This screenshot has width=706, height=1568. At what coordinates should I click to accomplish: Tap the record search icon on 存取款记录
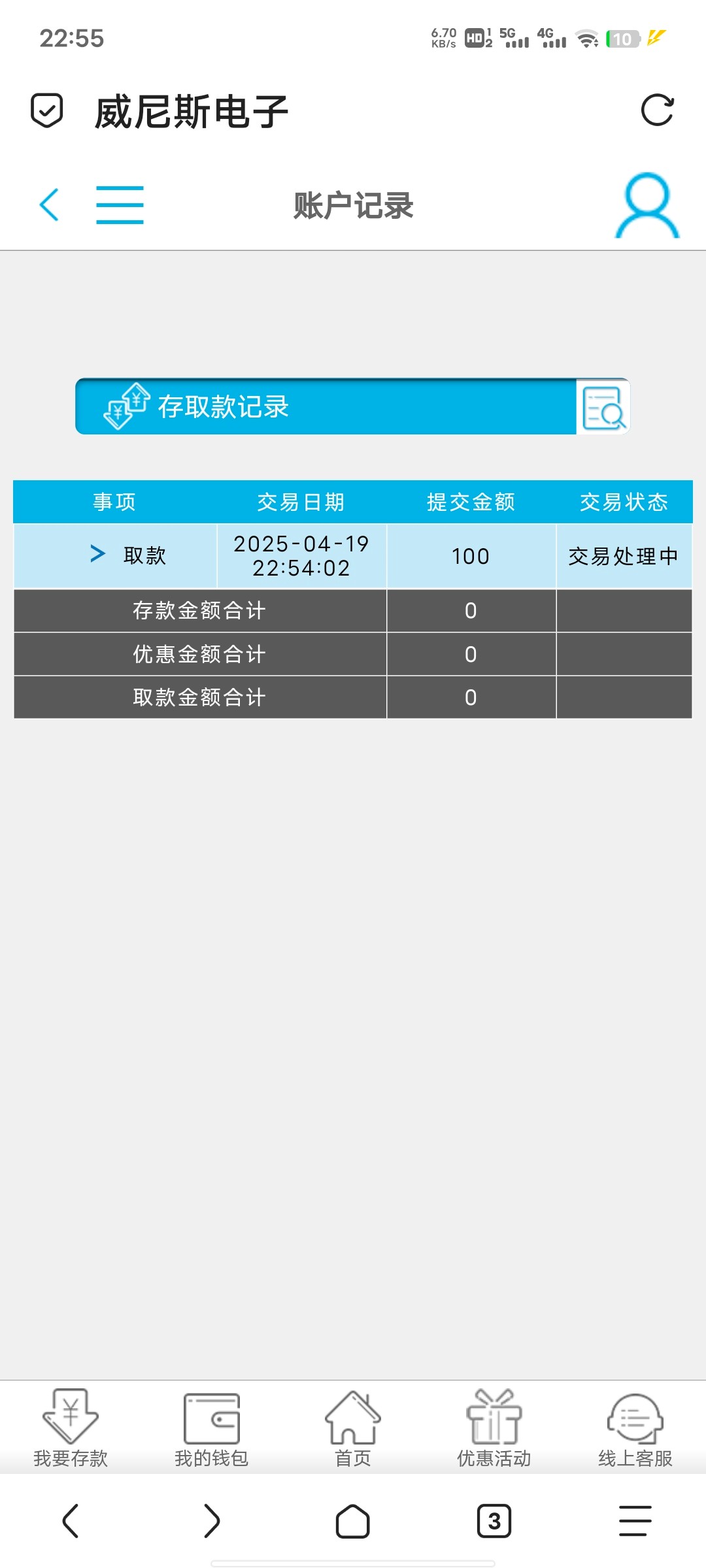tap(603, 408)
